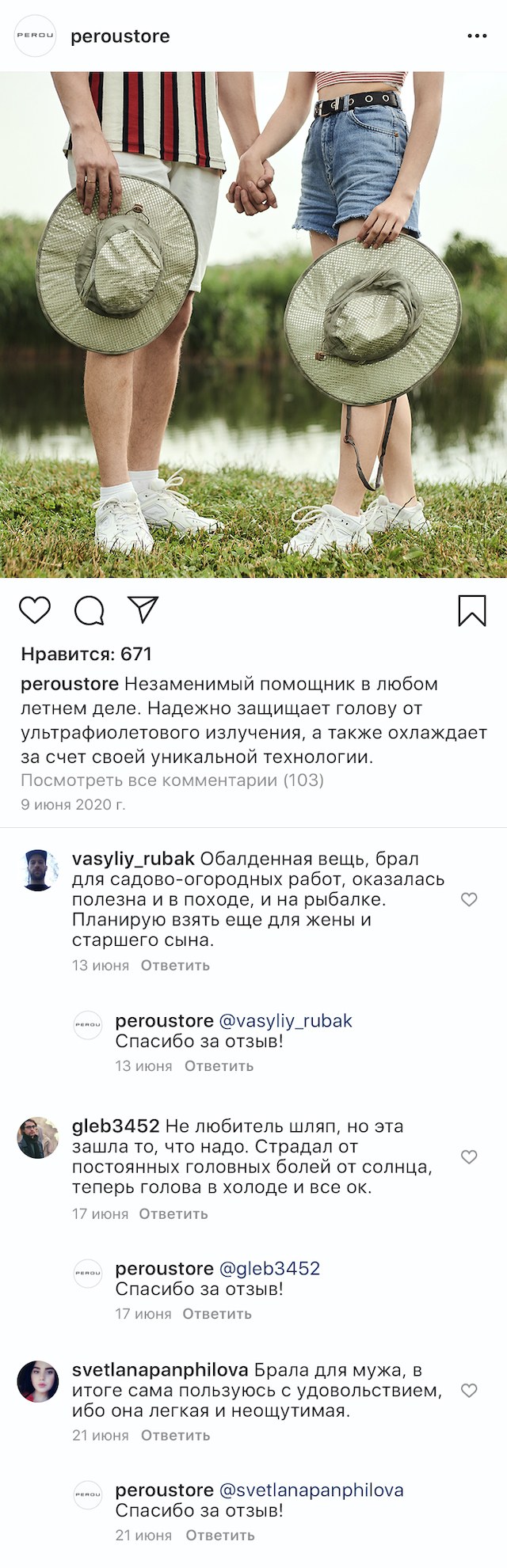Like vasyliy_rubak's comment
507x1568 pixels.
469,899
